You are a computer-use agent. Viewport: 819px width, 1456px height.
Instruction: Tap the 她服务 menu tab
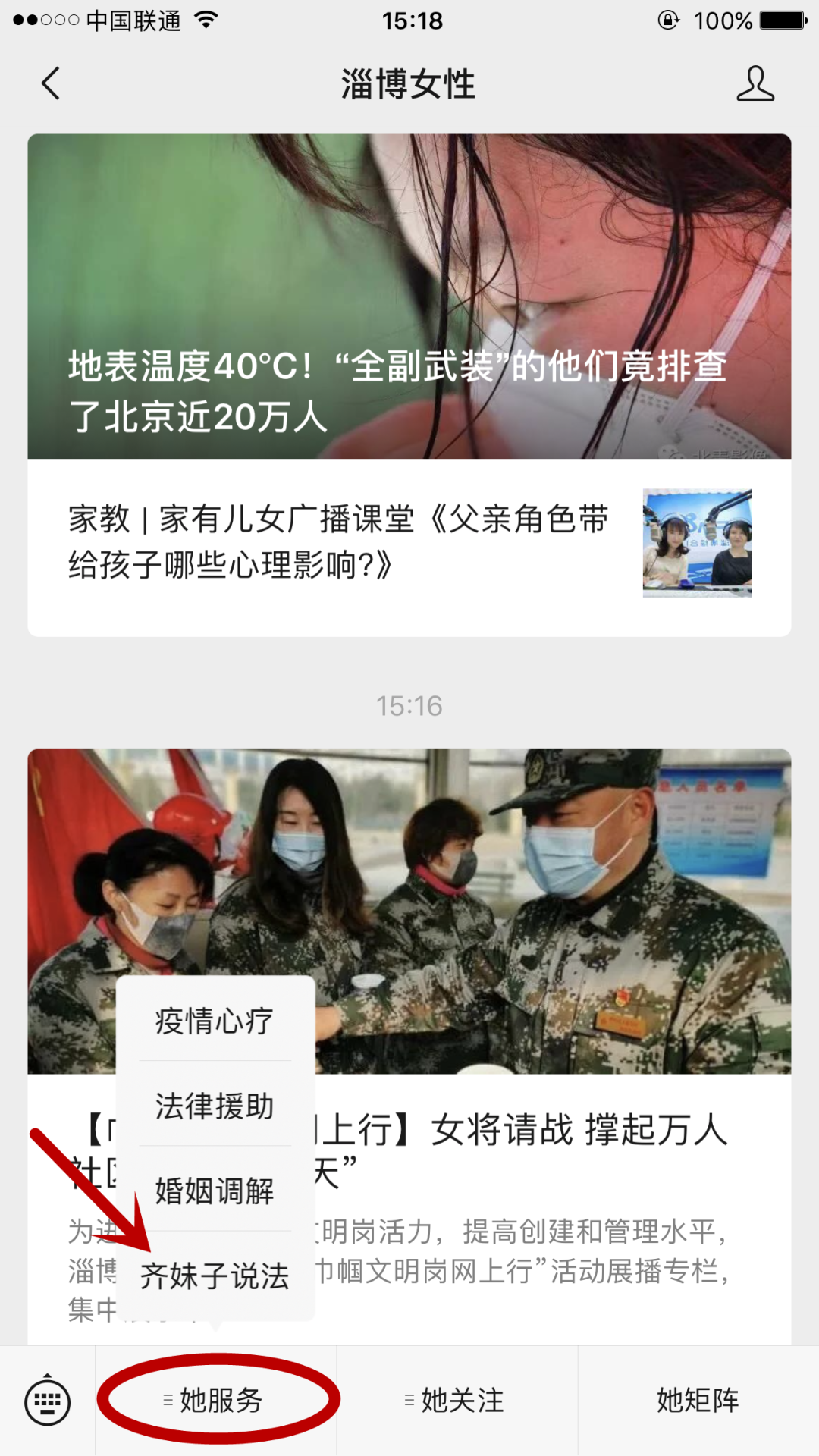(216, 1400)
